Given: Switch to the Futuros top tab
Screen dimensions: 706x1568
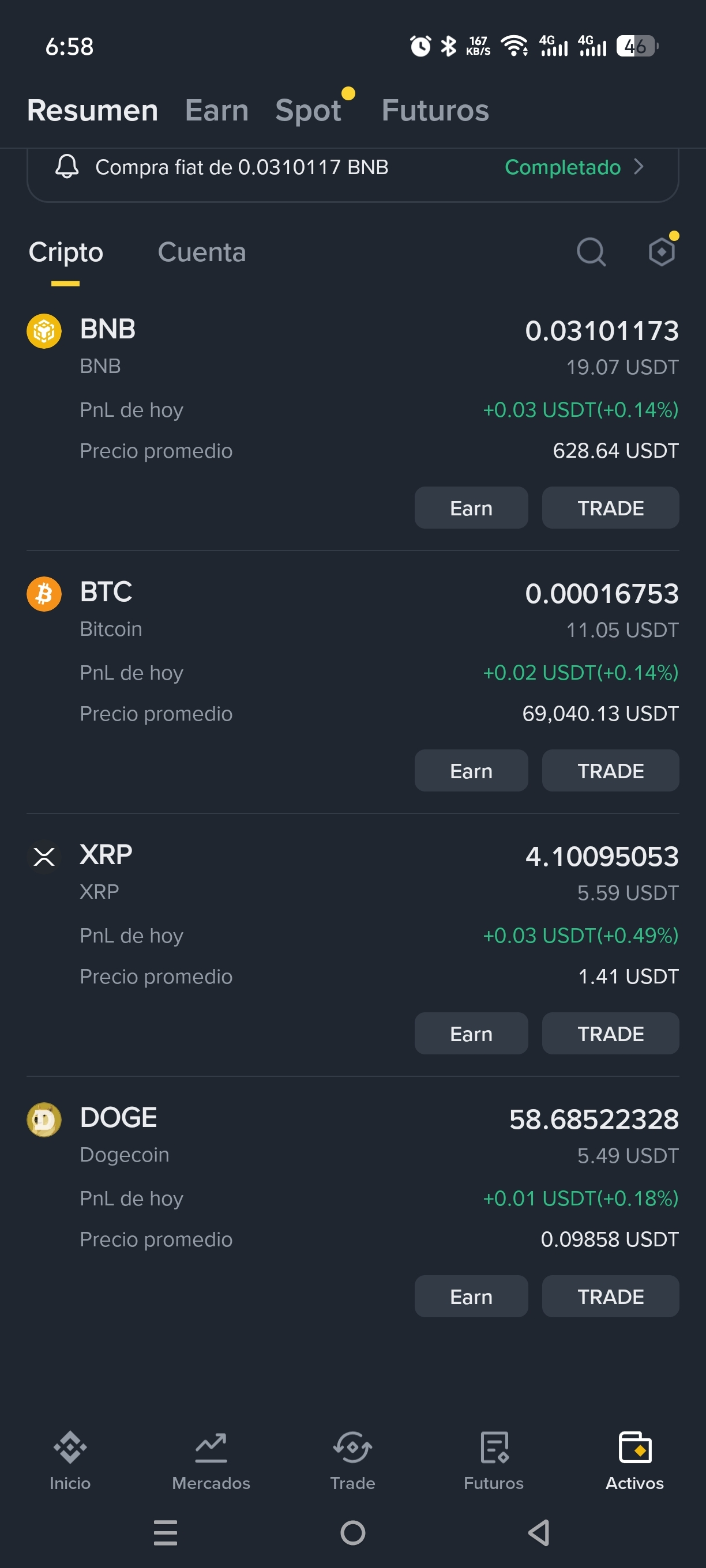Looking at the screenshot, I should 435,110.
